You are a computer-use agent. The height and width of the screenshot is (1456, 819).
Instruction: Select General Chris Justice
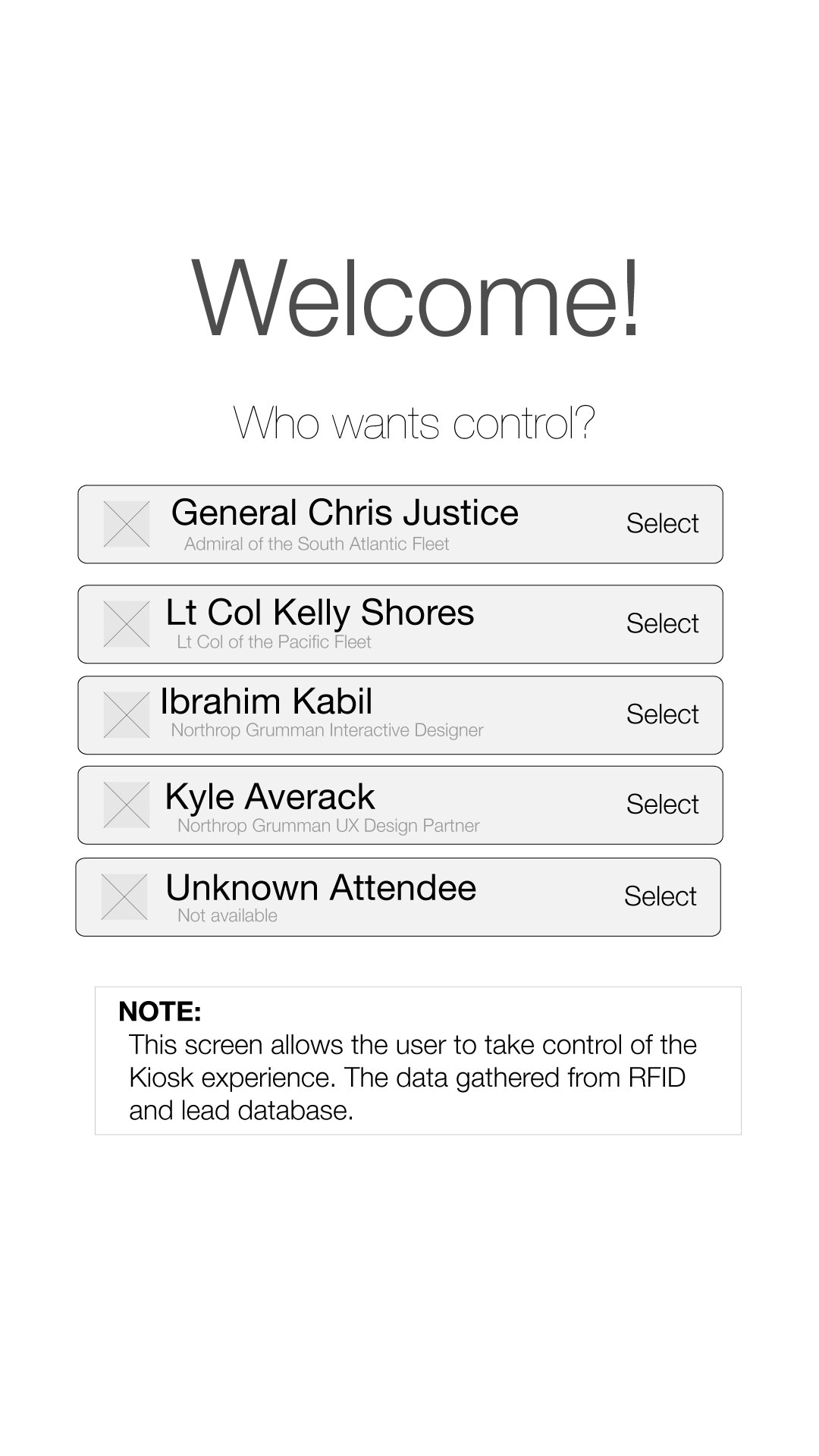[x=662, y=523]
